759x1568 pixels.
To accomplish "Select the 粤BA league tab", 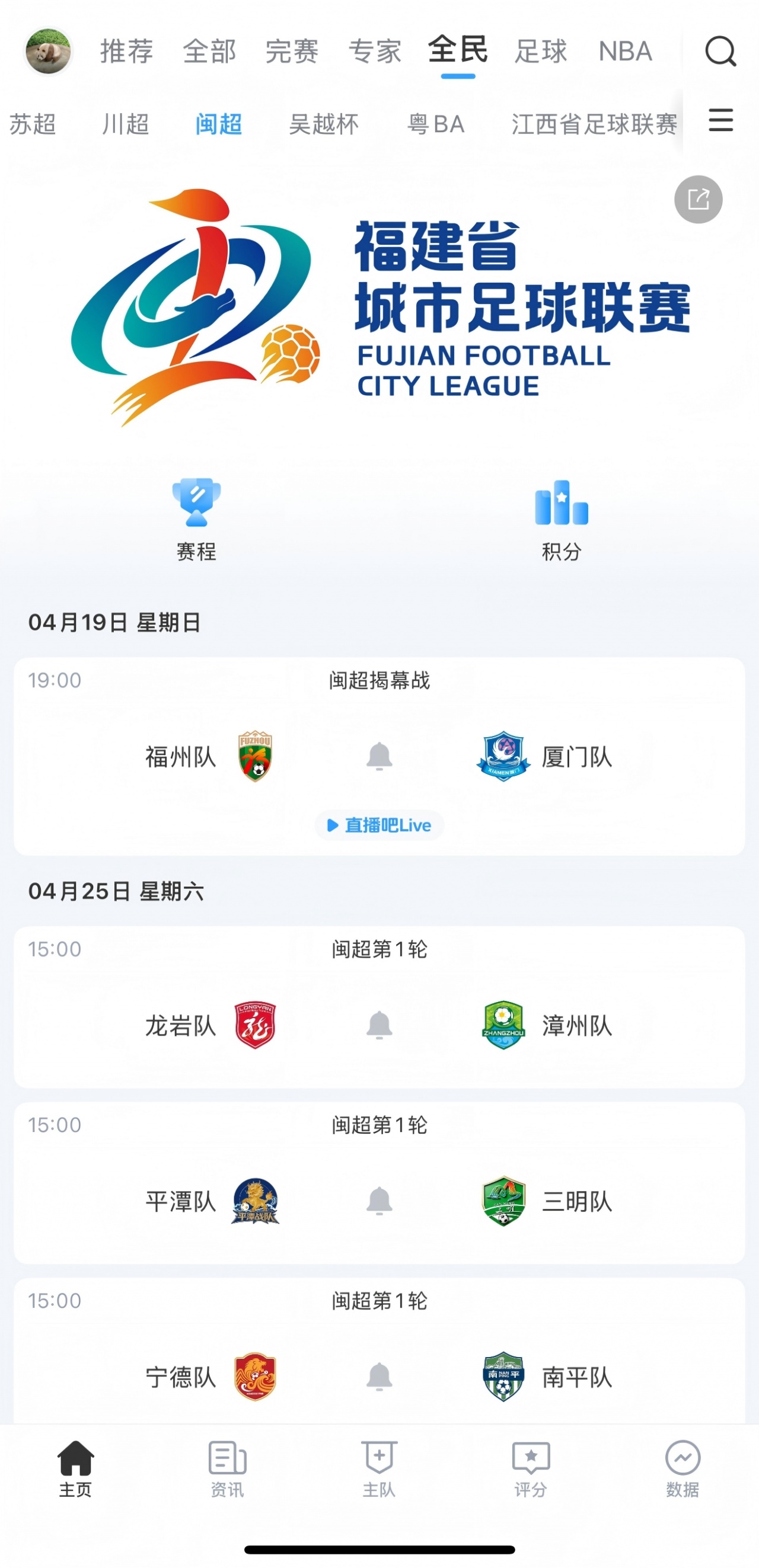I will pyautogui.click(x=436, y=124).
